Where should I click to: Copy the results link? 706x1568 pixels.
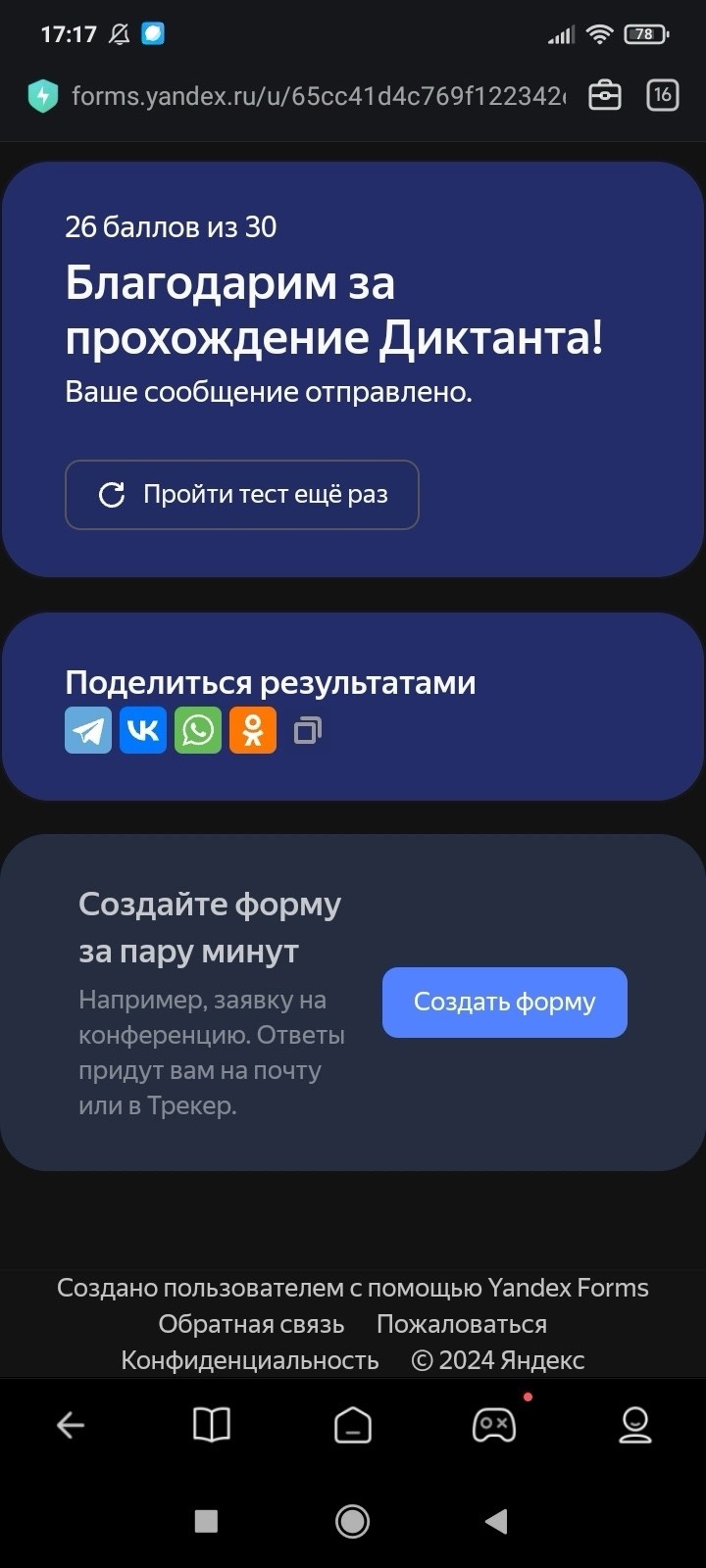[x=308, y=731]
